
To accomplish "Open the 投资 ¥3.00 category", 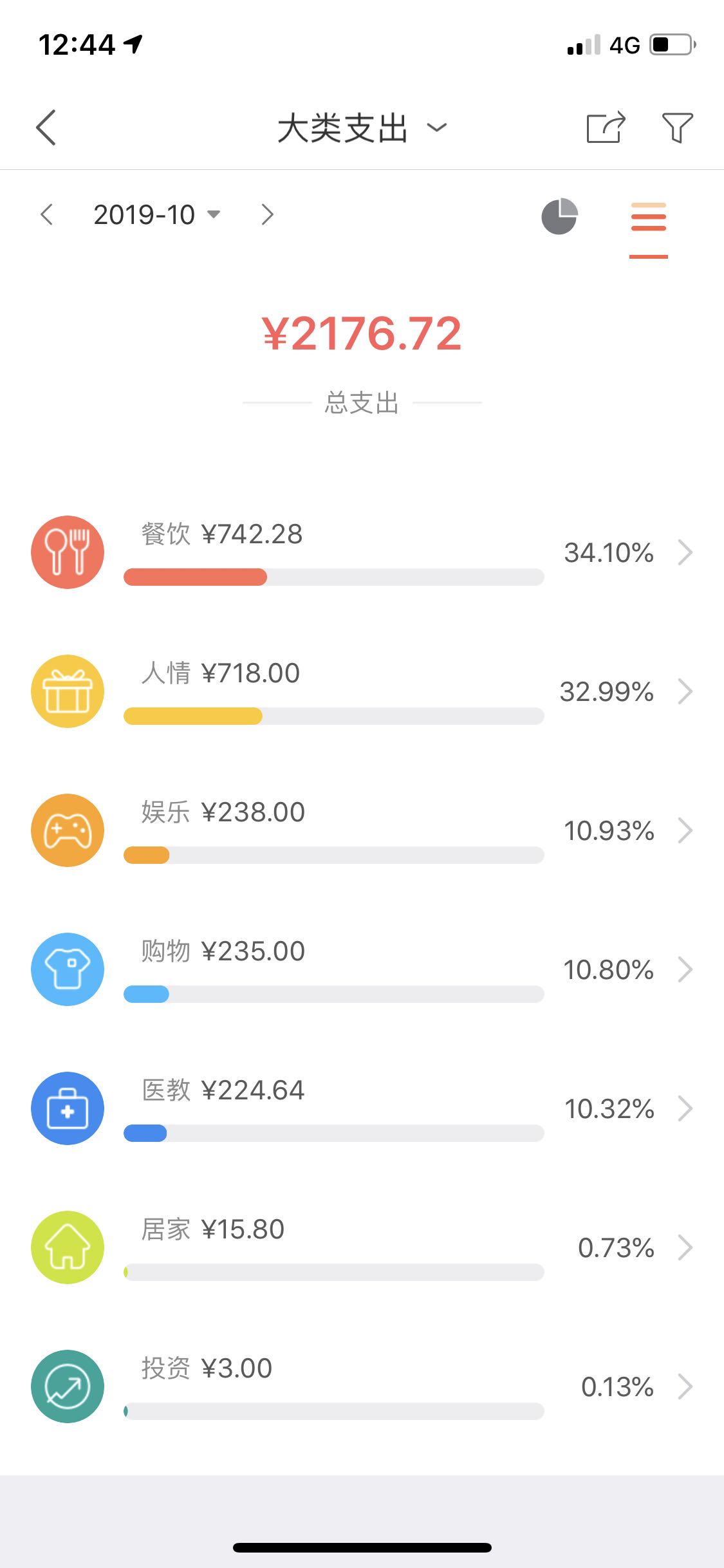I will pyautogui.click(x=362, y=1386).
